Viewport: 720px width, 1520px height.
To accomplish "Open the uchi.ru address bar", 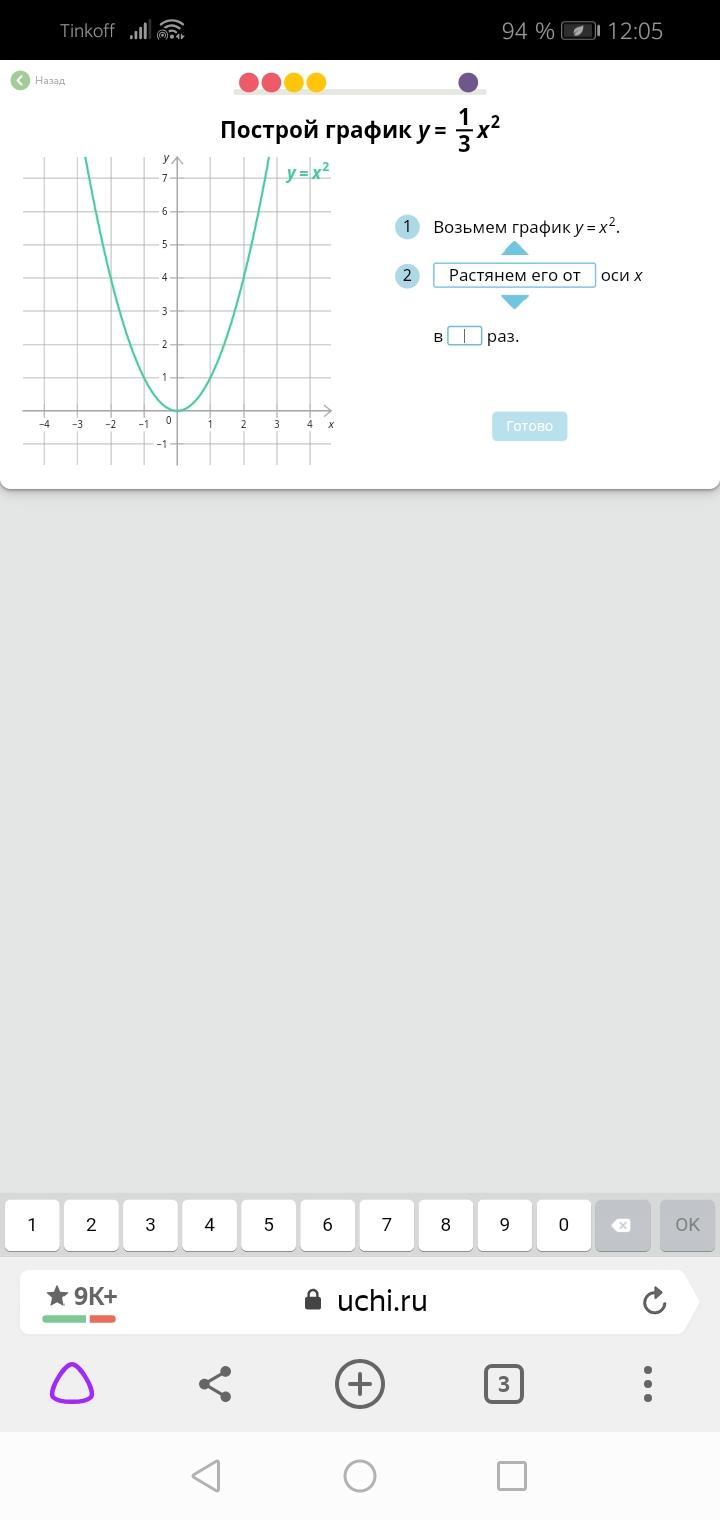I will 380,1301.
